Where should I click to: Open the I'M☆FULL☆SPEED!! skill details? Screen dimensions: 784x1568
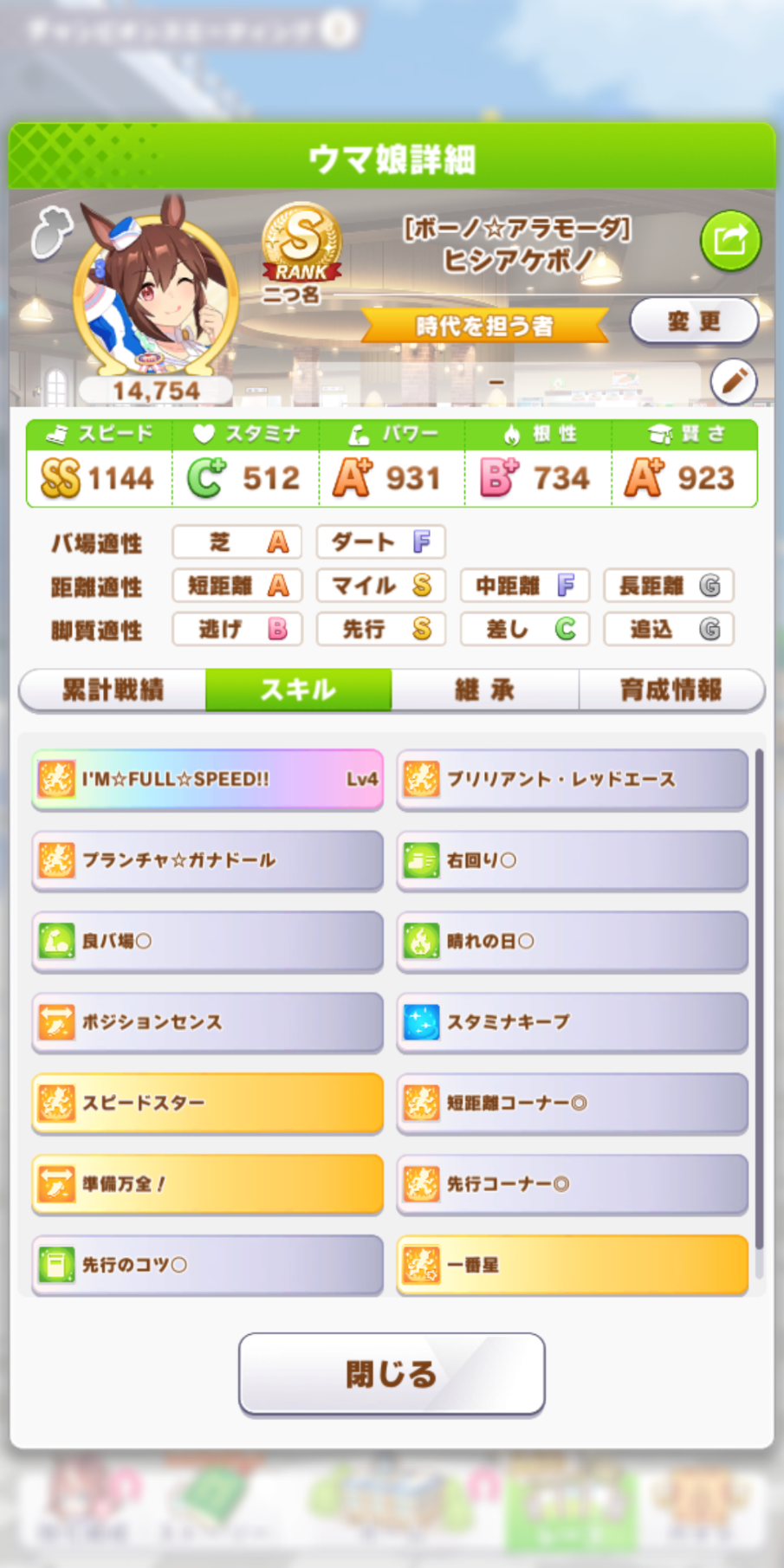click(x=208, y=780)
